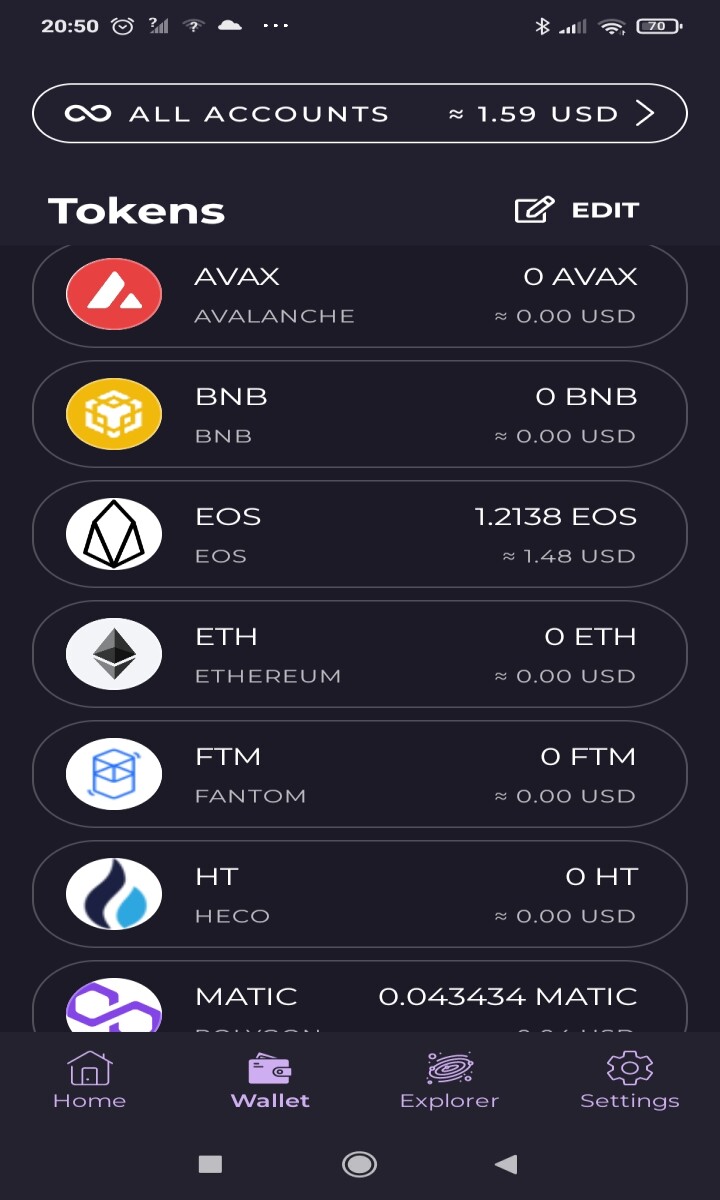
Task: Open the All Accounts selector
Action: (360, 114)
